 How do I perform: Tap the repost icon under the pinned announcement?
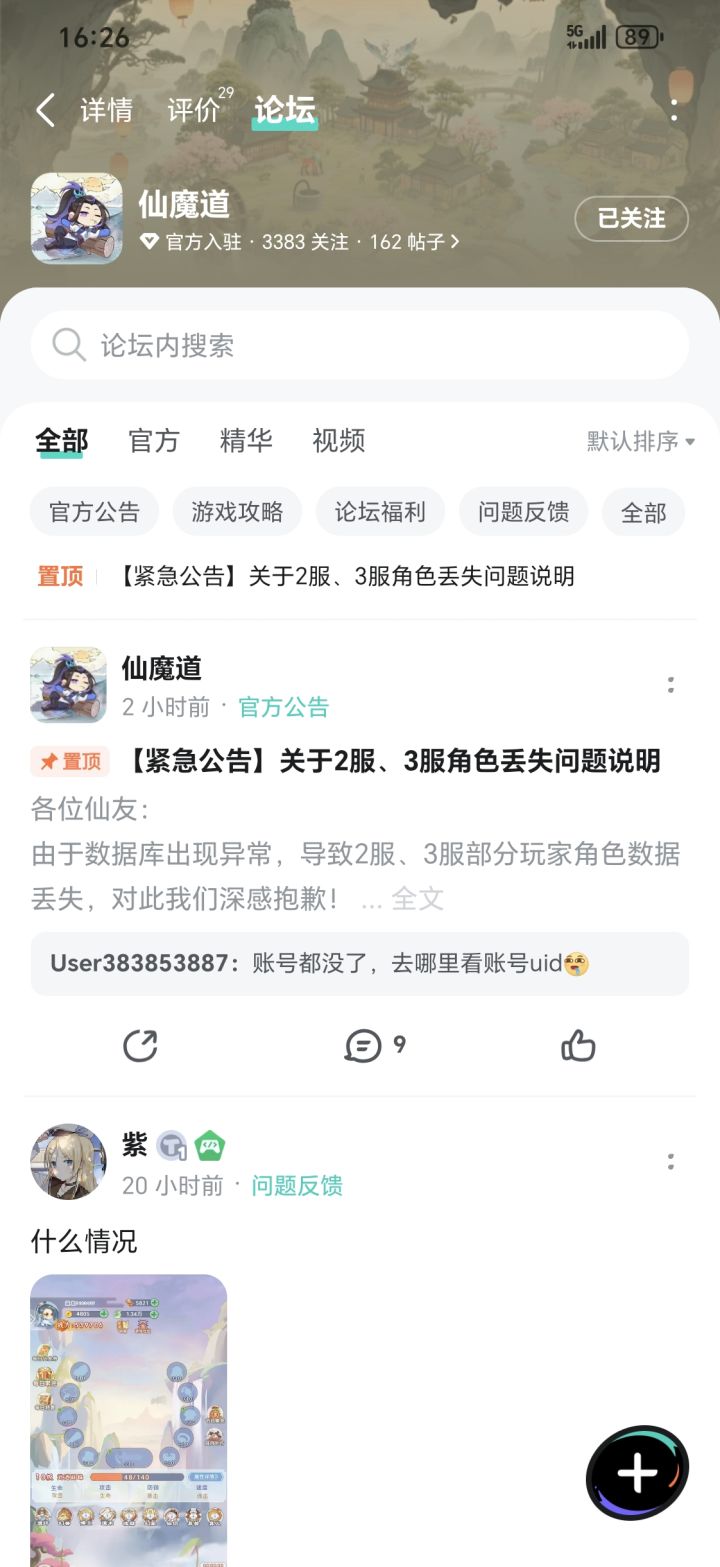[140, 1045]
